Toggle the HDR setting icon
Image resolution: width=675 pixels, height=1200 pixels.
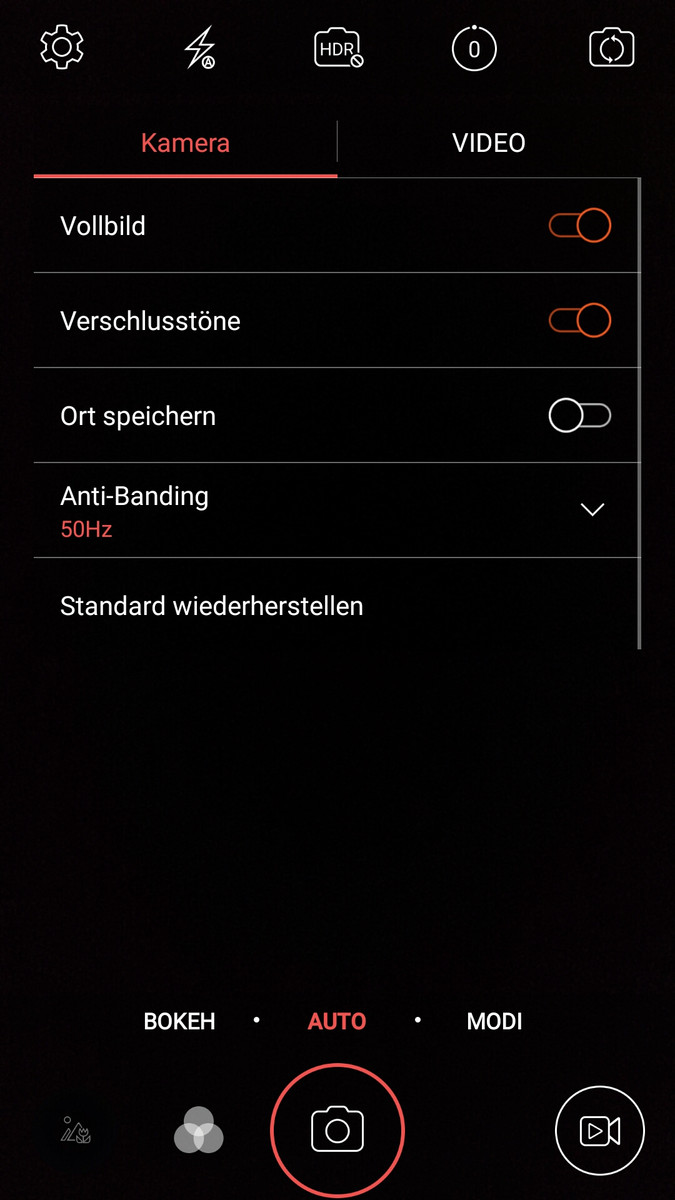pyautogui.click(x=338, y=48)
